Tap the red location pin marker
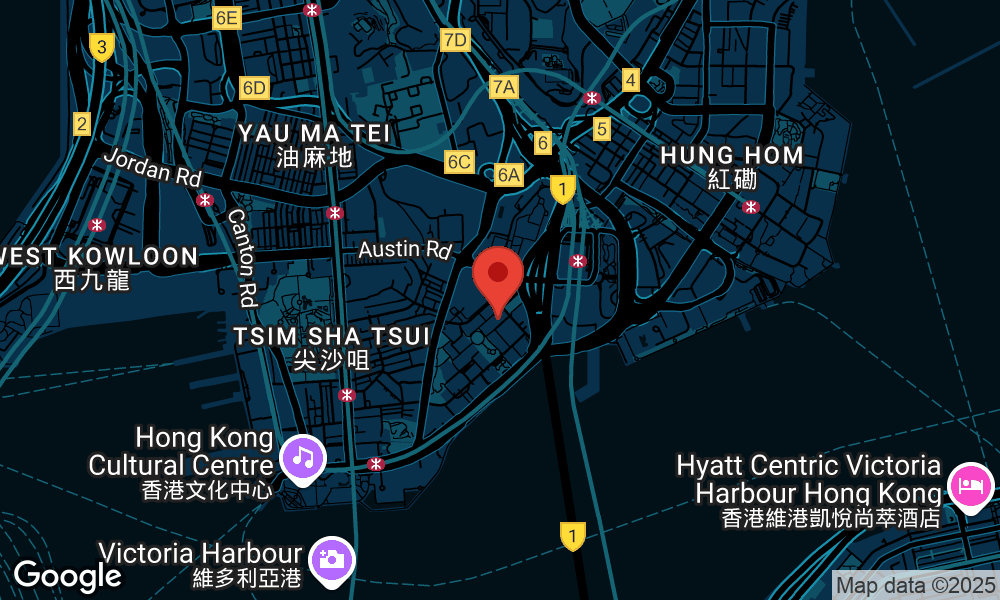 497,276
